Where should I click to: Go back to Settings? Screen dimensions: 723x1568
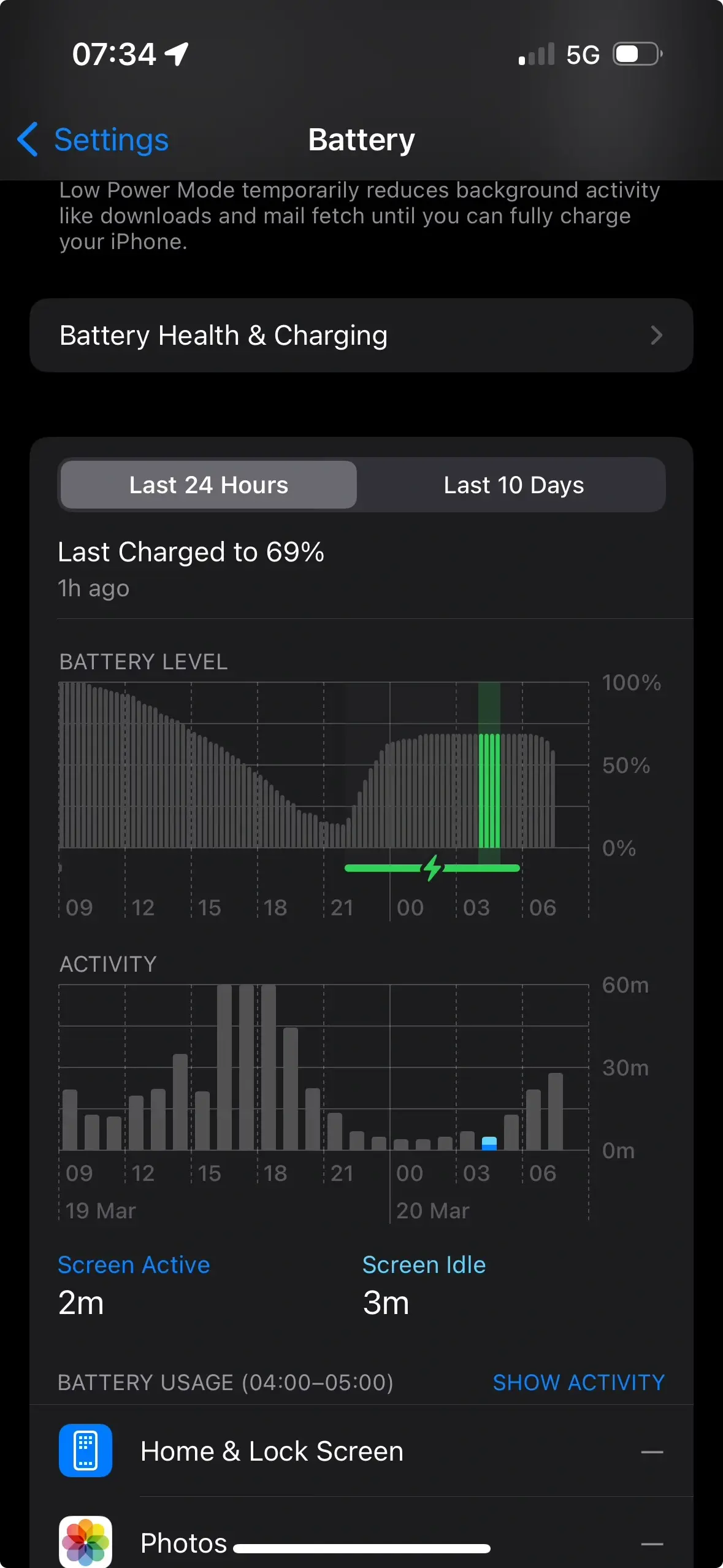tap(93, 139)
